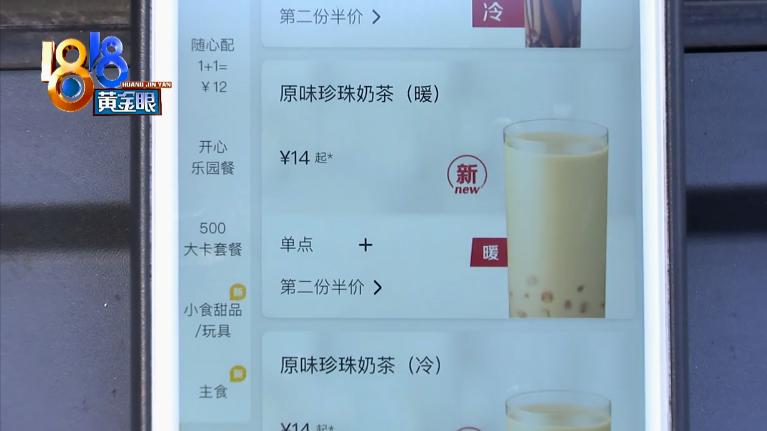Select the 主食 category
Image resolution: width=767 pixels, height=431 pixels.
point(212,391)
